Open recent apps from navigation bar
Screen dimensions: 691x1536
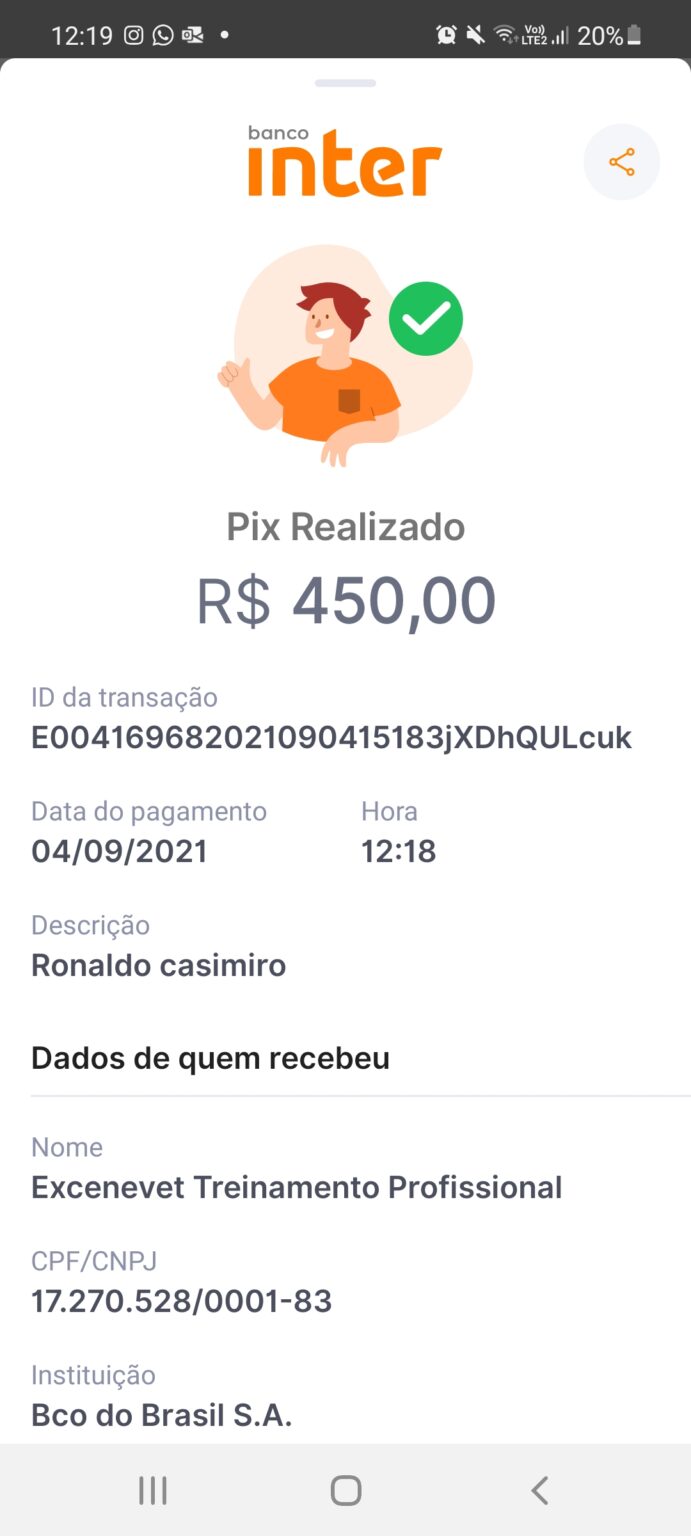(153, 1490)
